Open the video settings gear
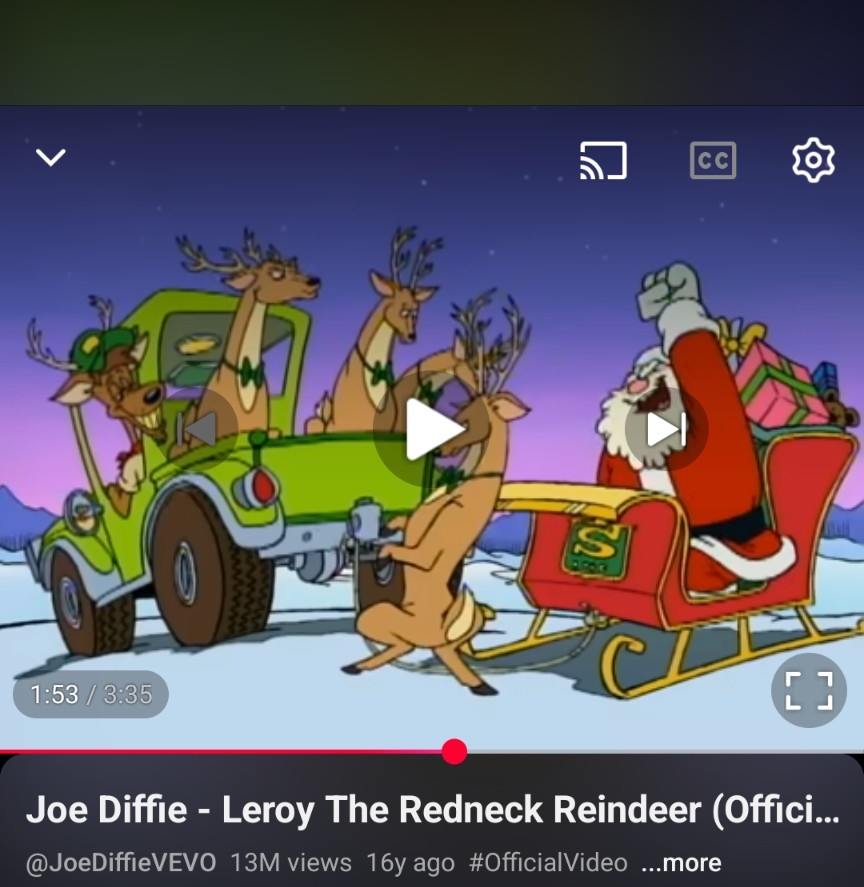This screenshot has width=864, height=887. 813,160
